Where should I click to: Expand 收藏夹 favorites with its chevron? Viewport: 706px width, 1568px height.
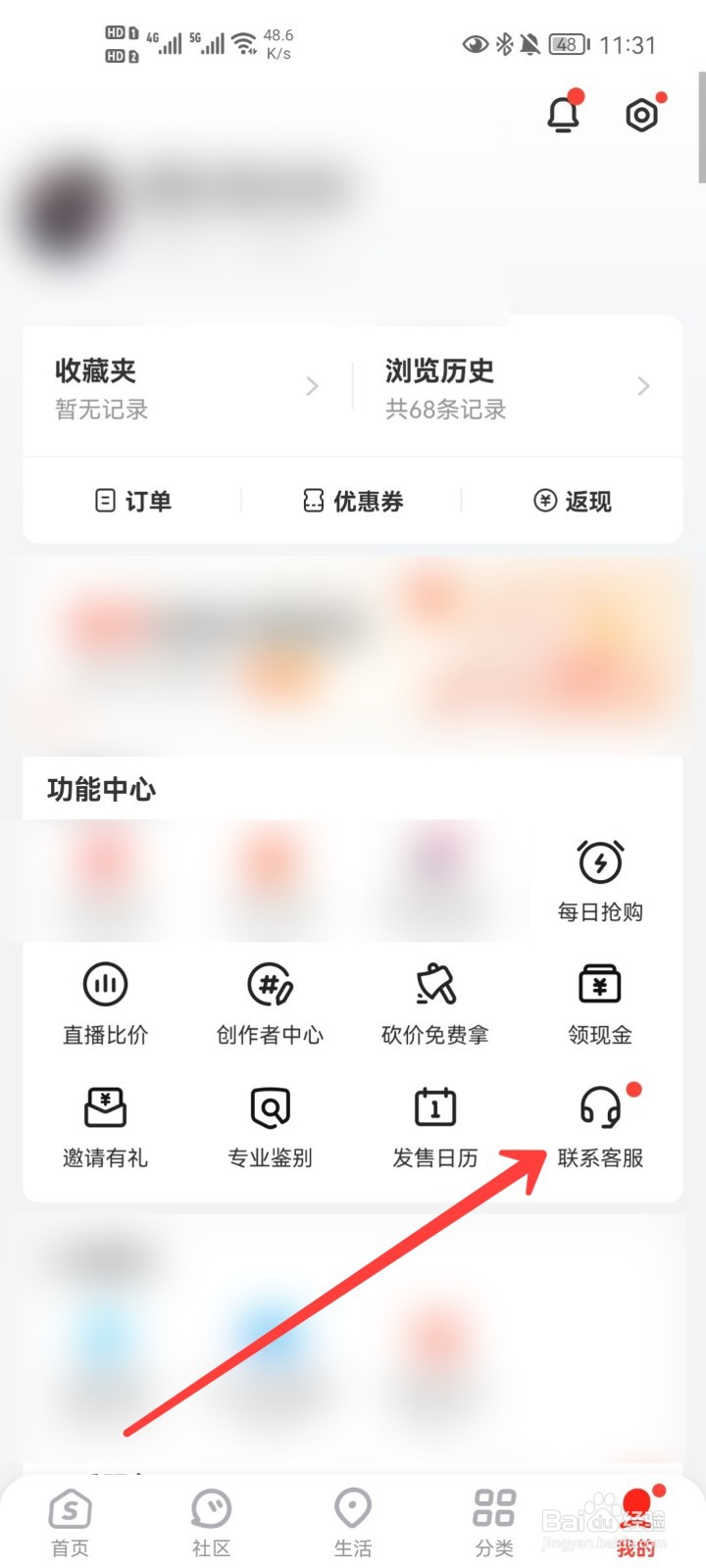312,386
